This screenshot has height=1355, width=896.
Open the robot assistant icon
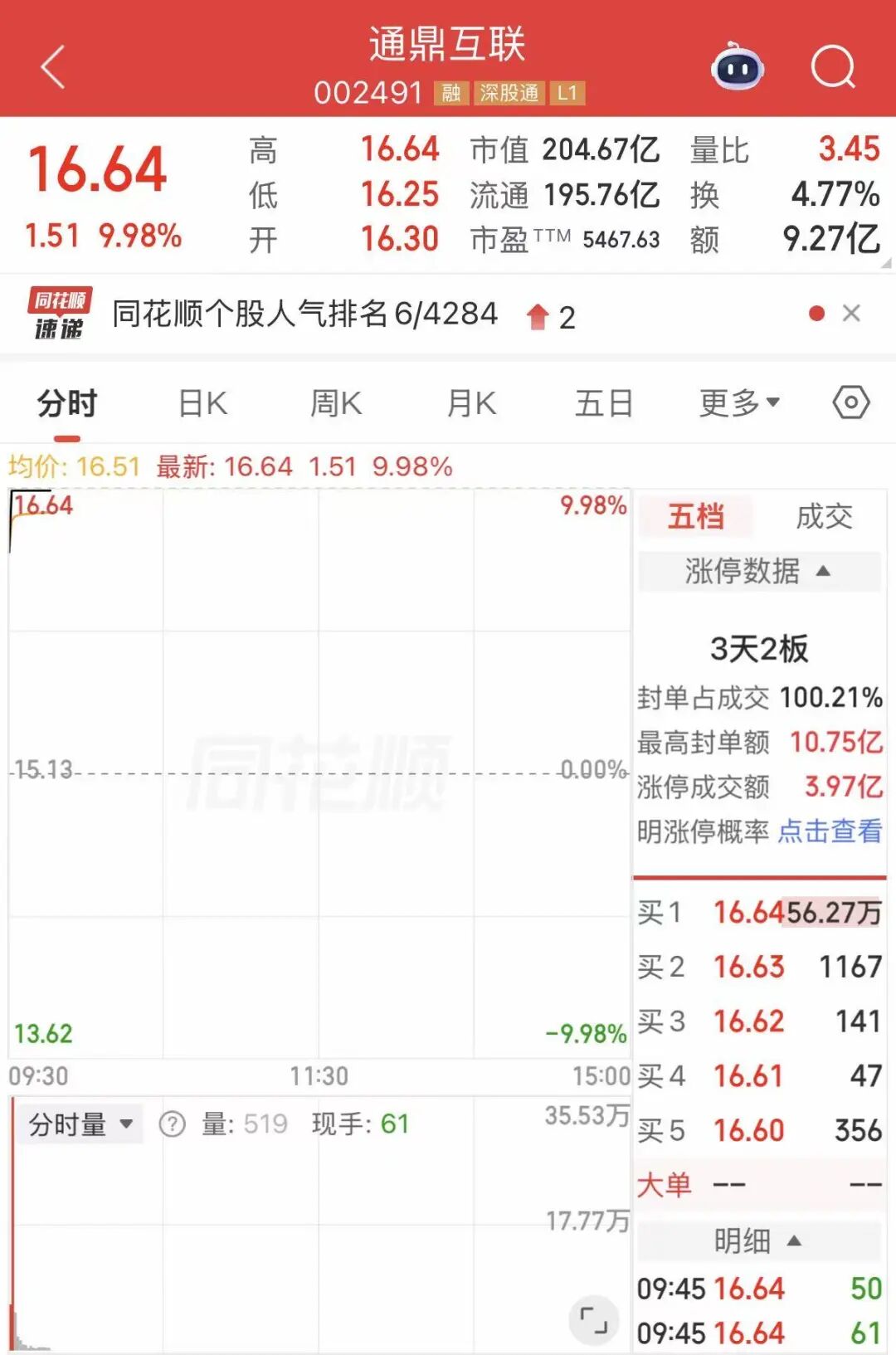737,66
